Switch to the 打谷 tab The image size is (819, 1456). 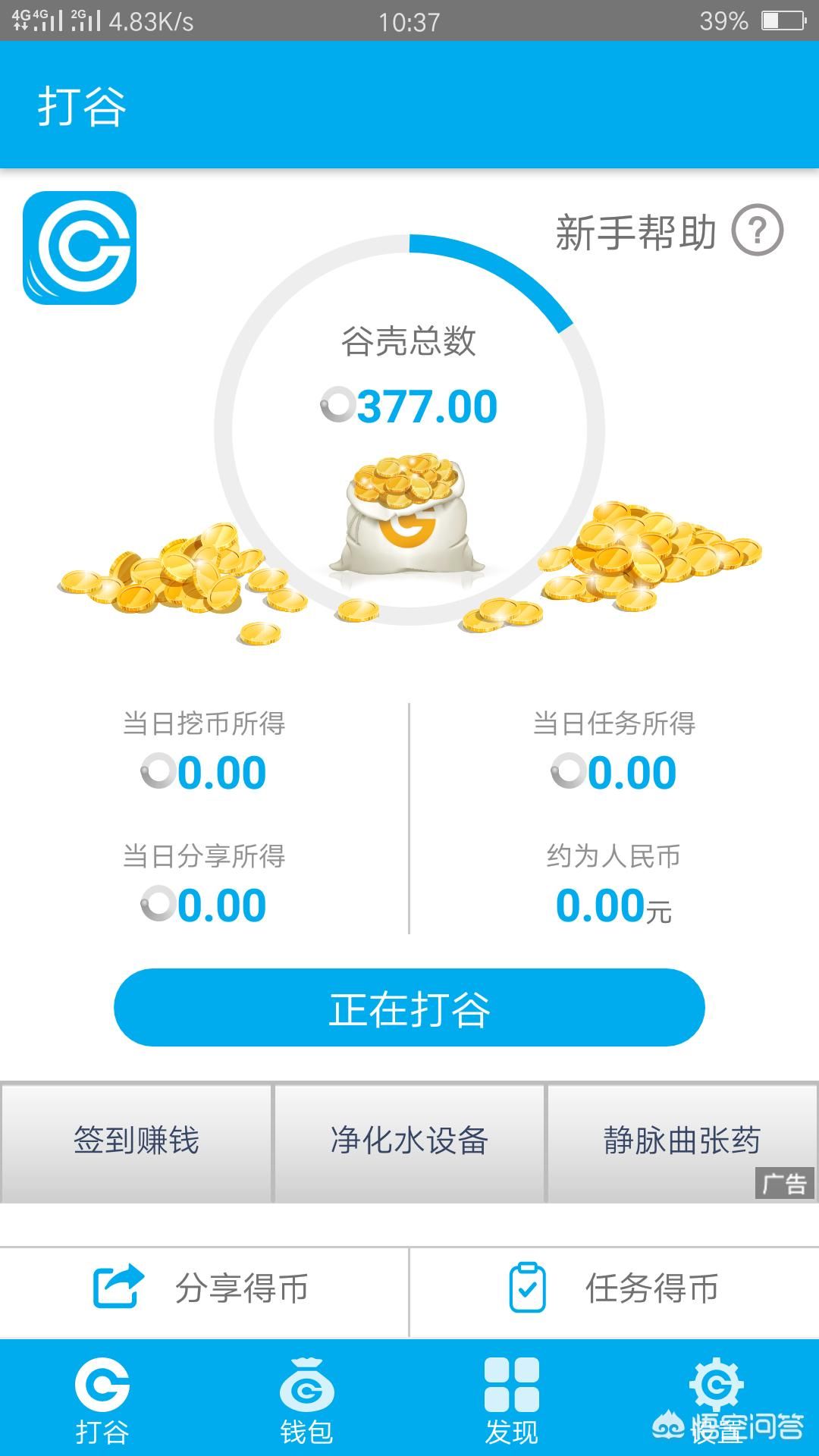(102, 1401)
